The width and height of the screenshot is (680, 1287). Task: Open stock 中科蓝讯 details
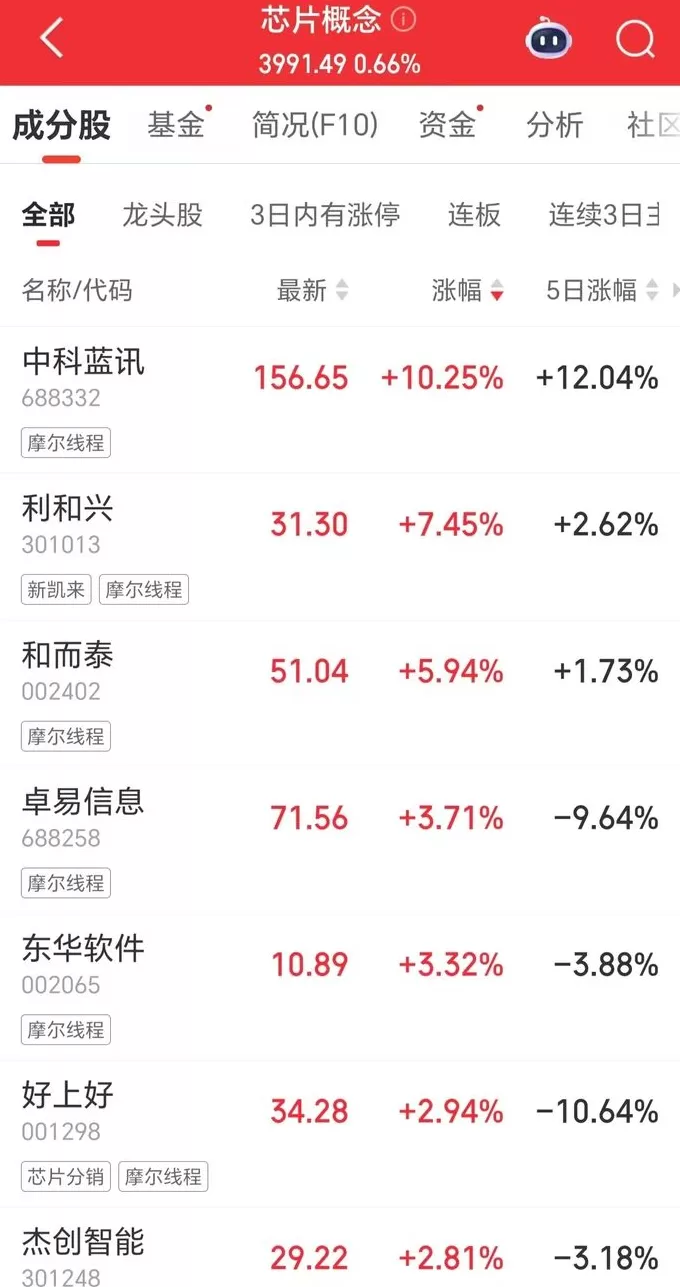84,362
